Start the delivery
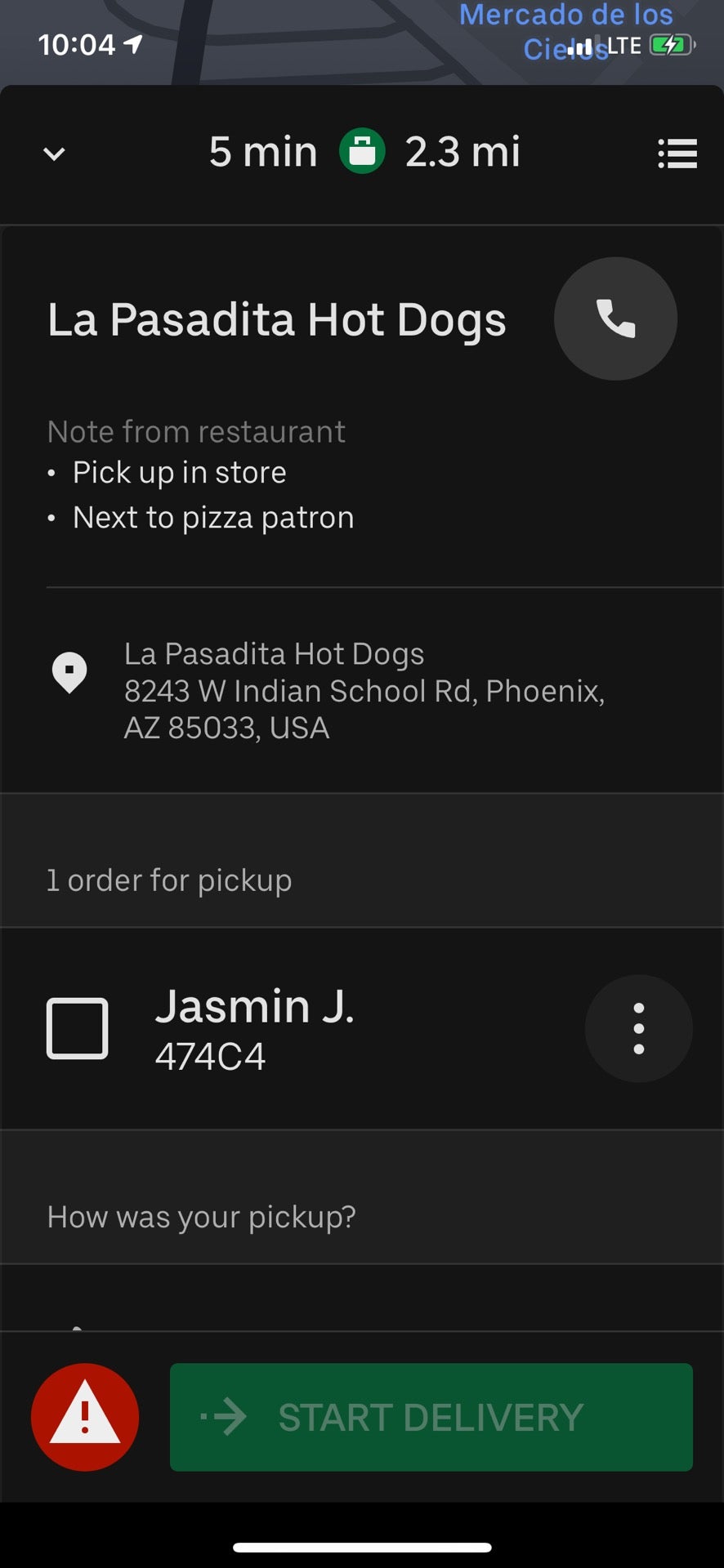The height and width of the screenshot is (1568, 724). 431,1417
